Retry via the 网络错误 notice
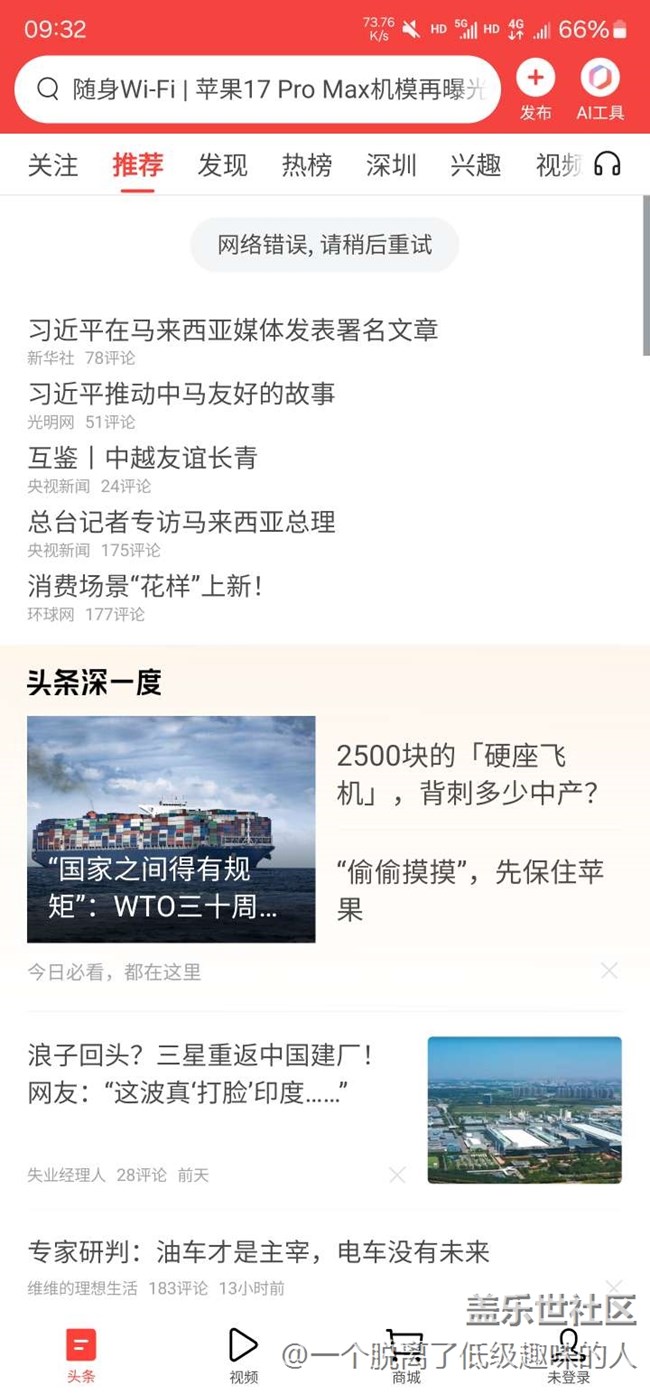Screen dimensions: 650x1394 [x=325, y=245]
